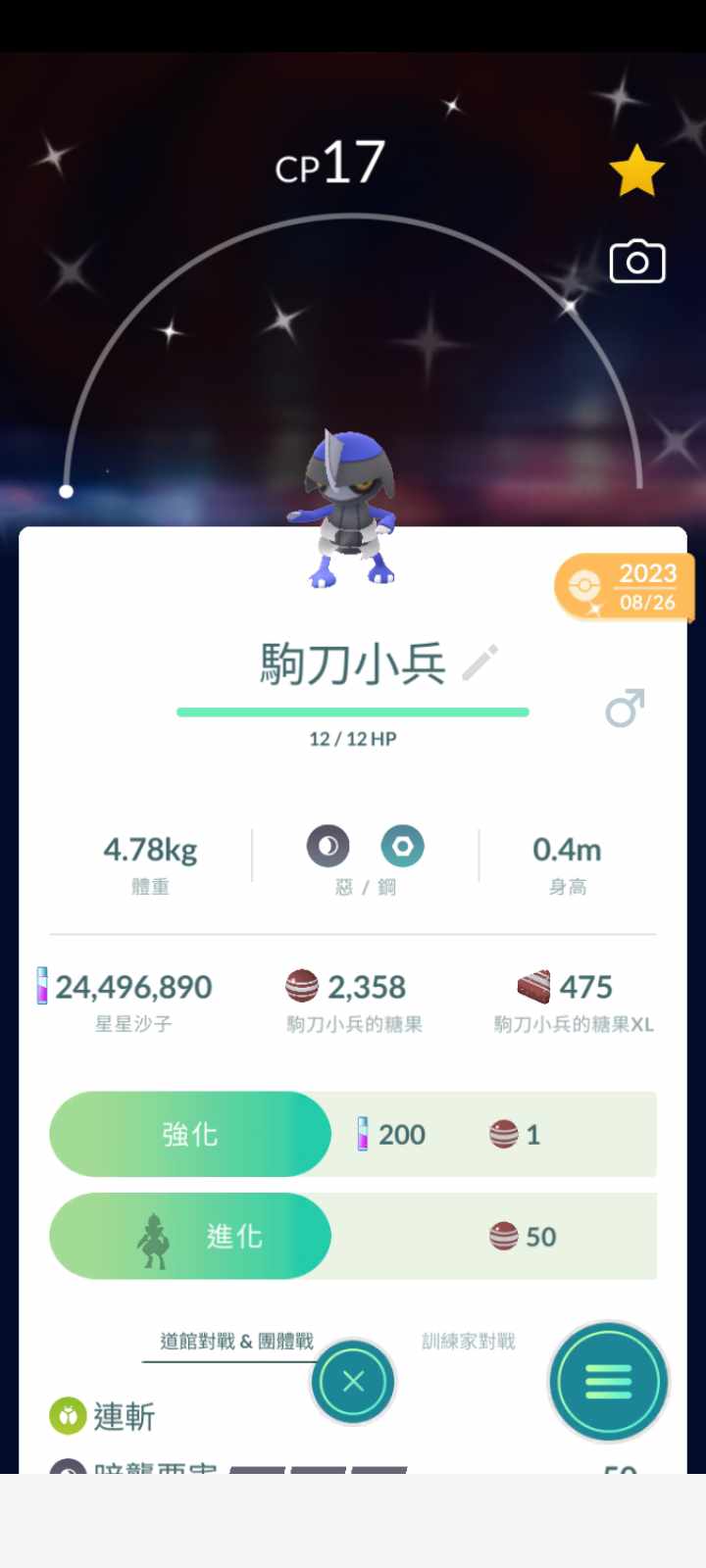The image size is (706, 1568).
Task: Toggle the favorite star for this Pokémon
Action: click(x=636, y=171)
